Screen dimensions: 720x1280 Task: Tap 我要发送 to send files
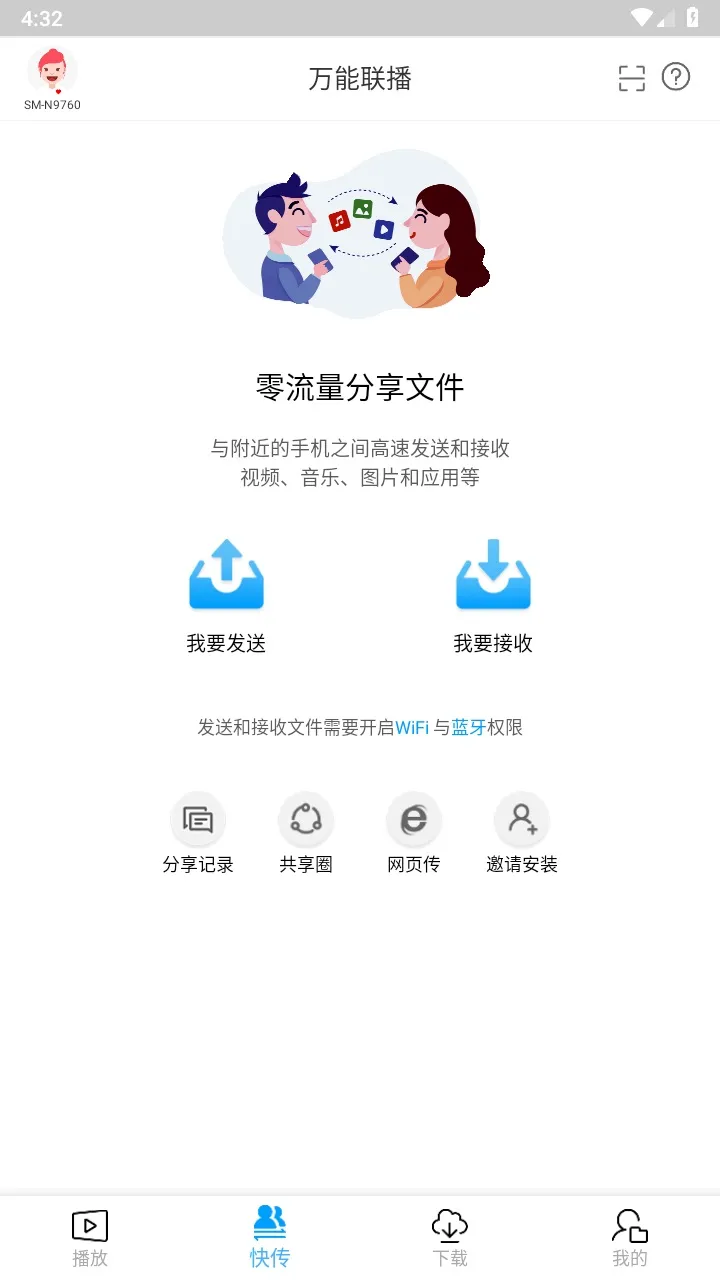(226, 596)
